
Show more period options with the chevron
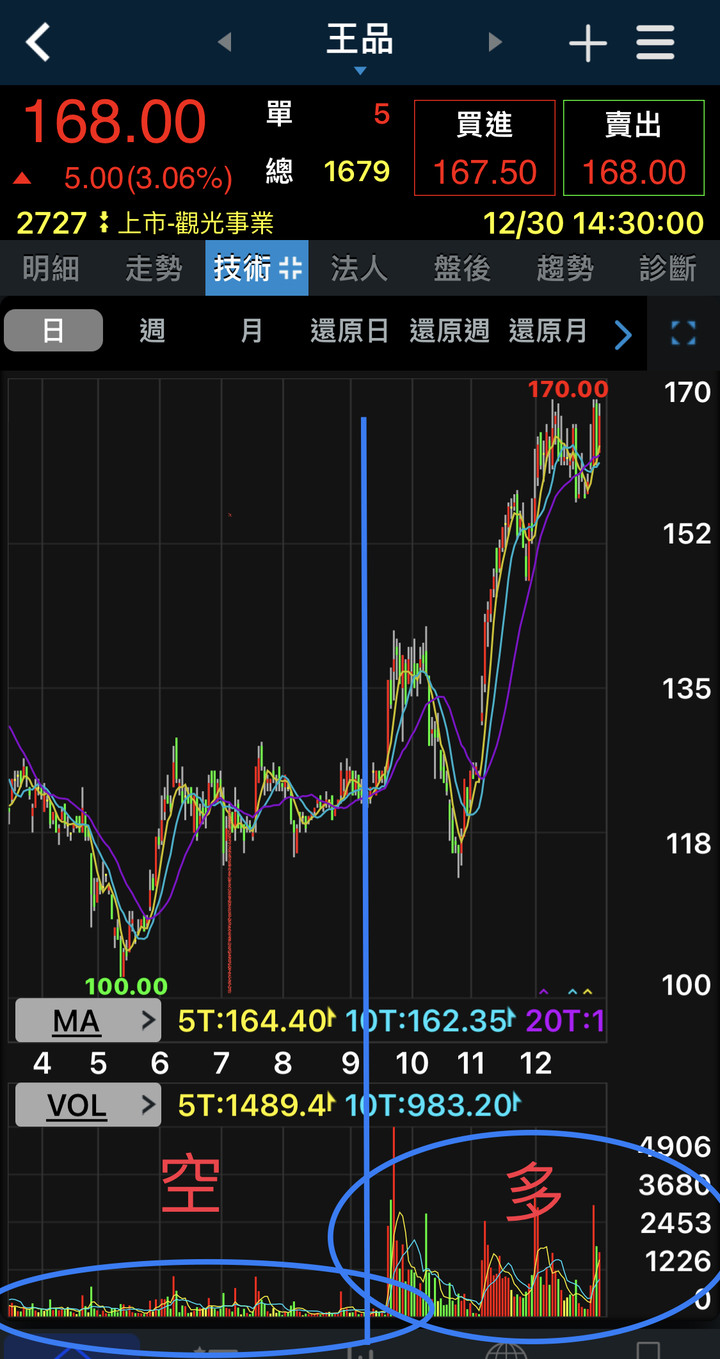pyautogui.click(x=623, y=334)
